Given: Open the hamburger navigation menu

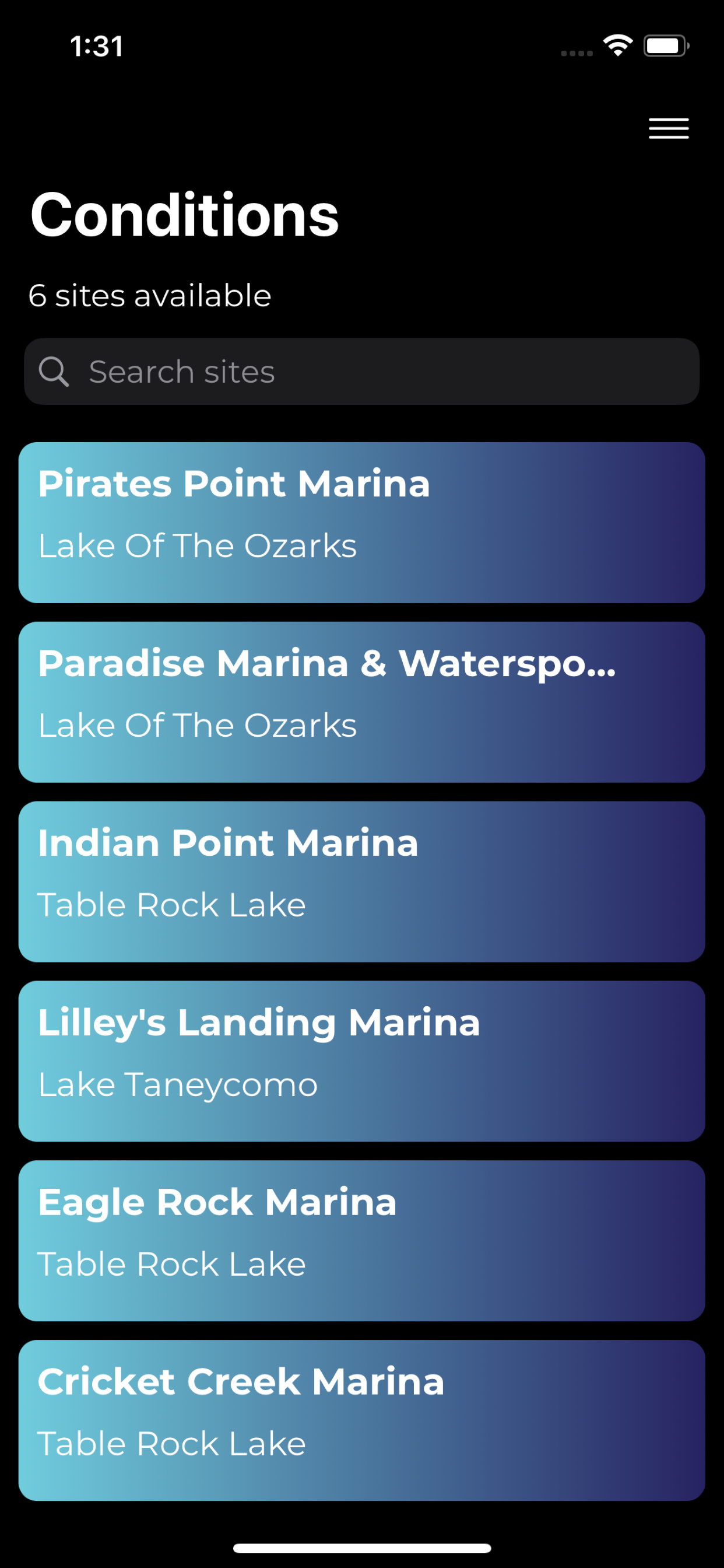Looking at the screenshot, I should (667, 128).
